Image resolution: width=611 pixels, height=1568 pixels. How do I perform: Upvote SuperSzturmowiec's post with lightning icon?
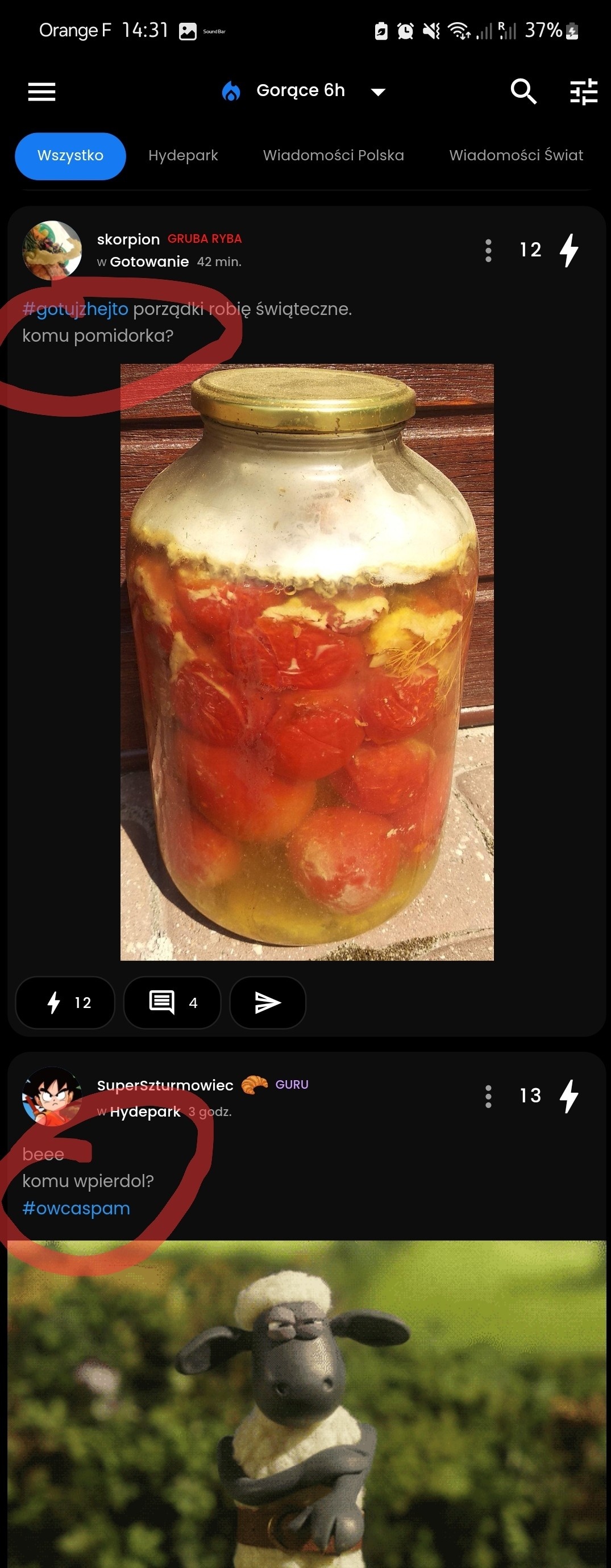(x=569, y=1096)
